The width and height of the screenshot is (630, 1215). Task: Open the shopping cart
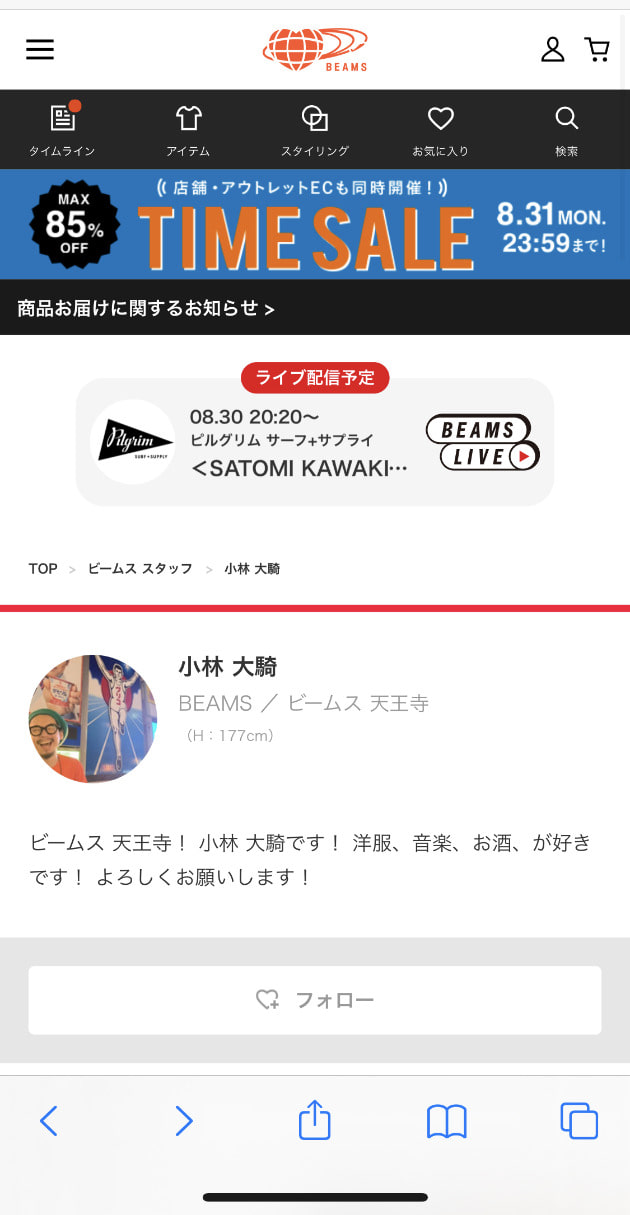(x=597, y=50)
